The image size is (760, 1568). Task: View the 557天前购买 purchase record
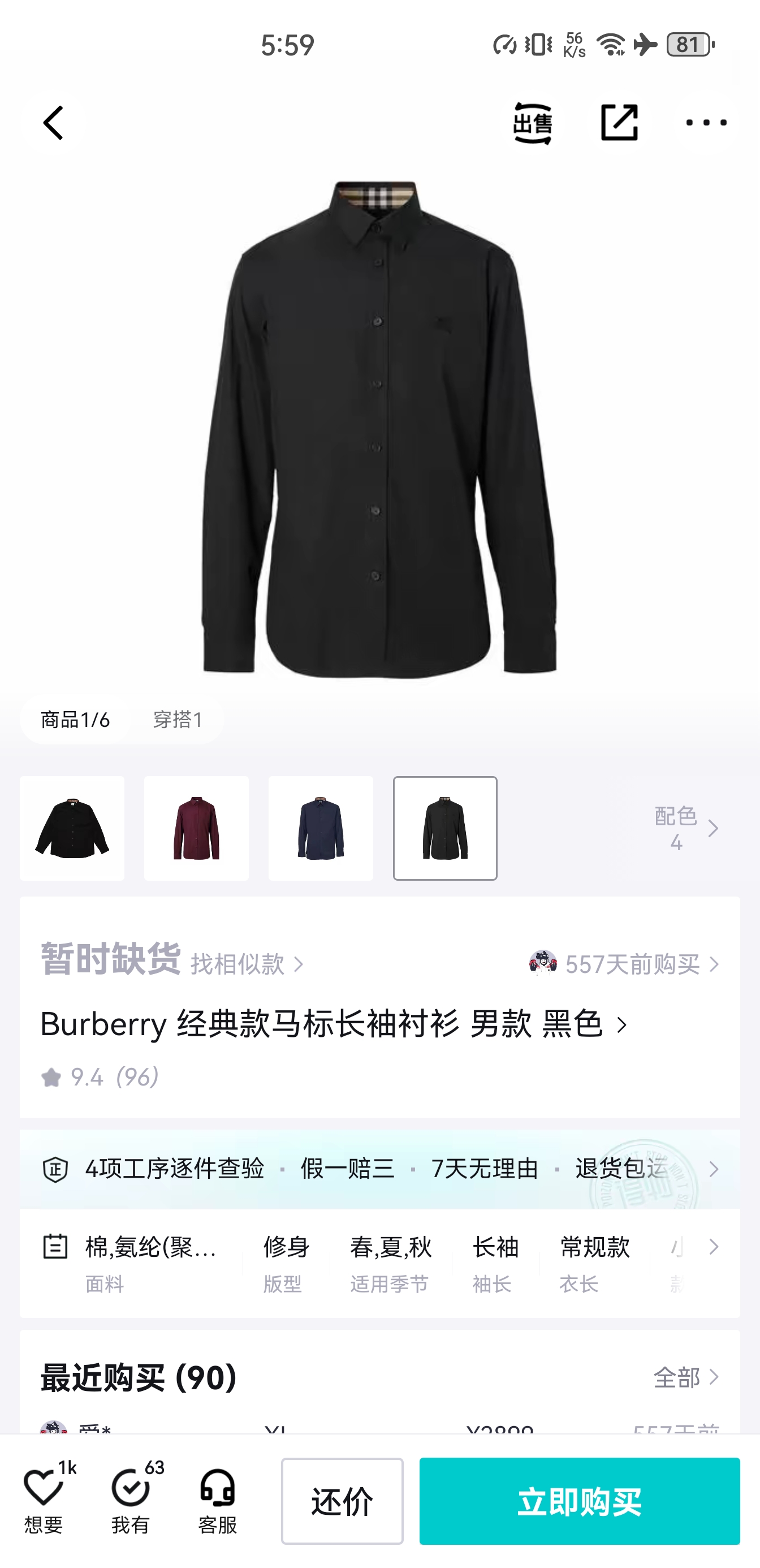tap(633, 964)
